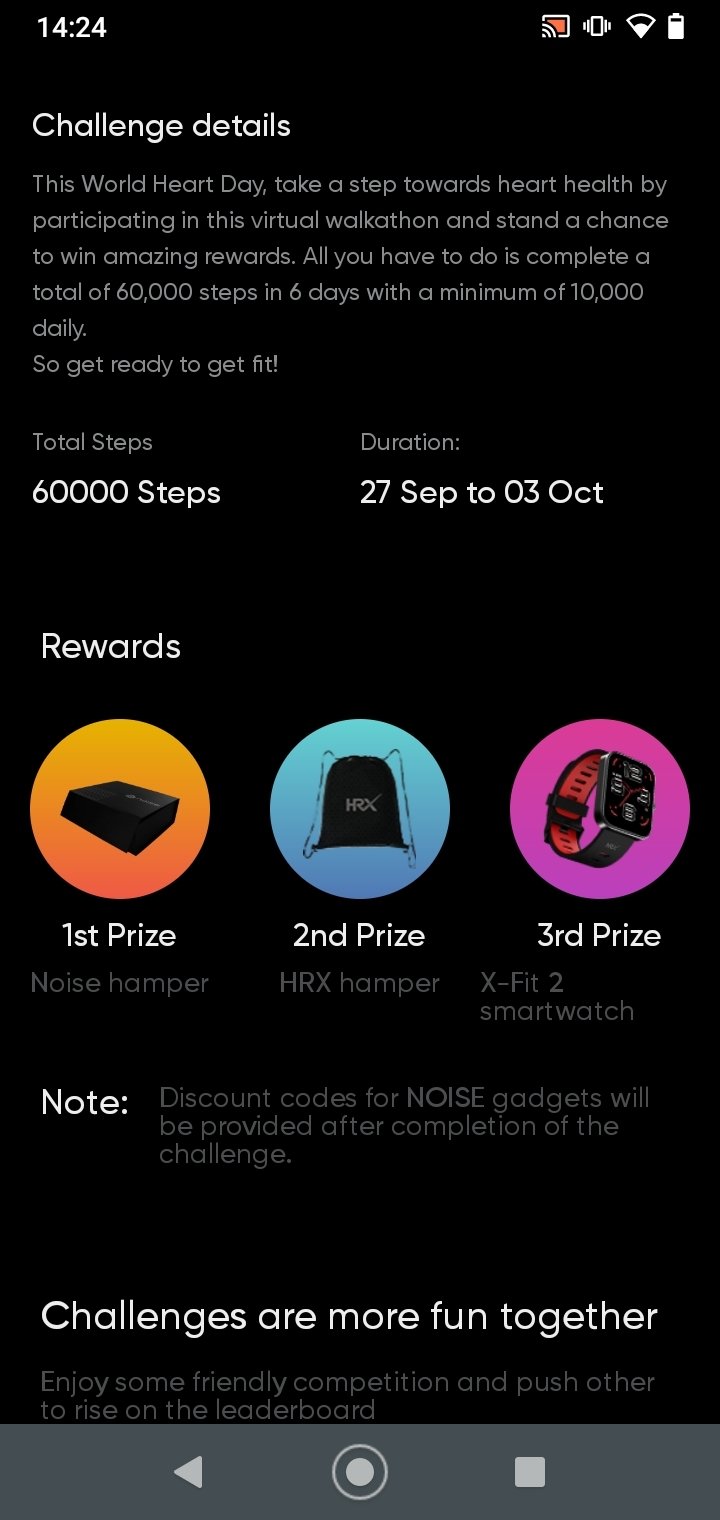The width and height of the screenshot is (720, 1520).
Task: Tap the system home button
Action: coord(360,1471)
